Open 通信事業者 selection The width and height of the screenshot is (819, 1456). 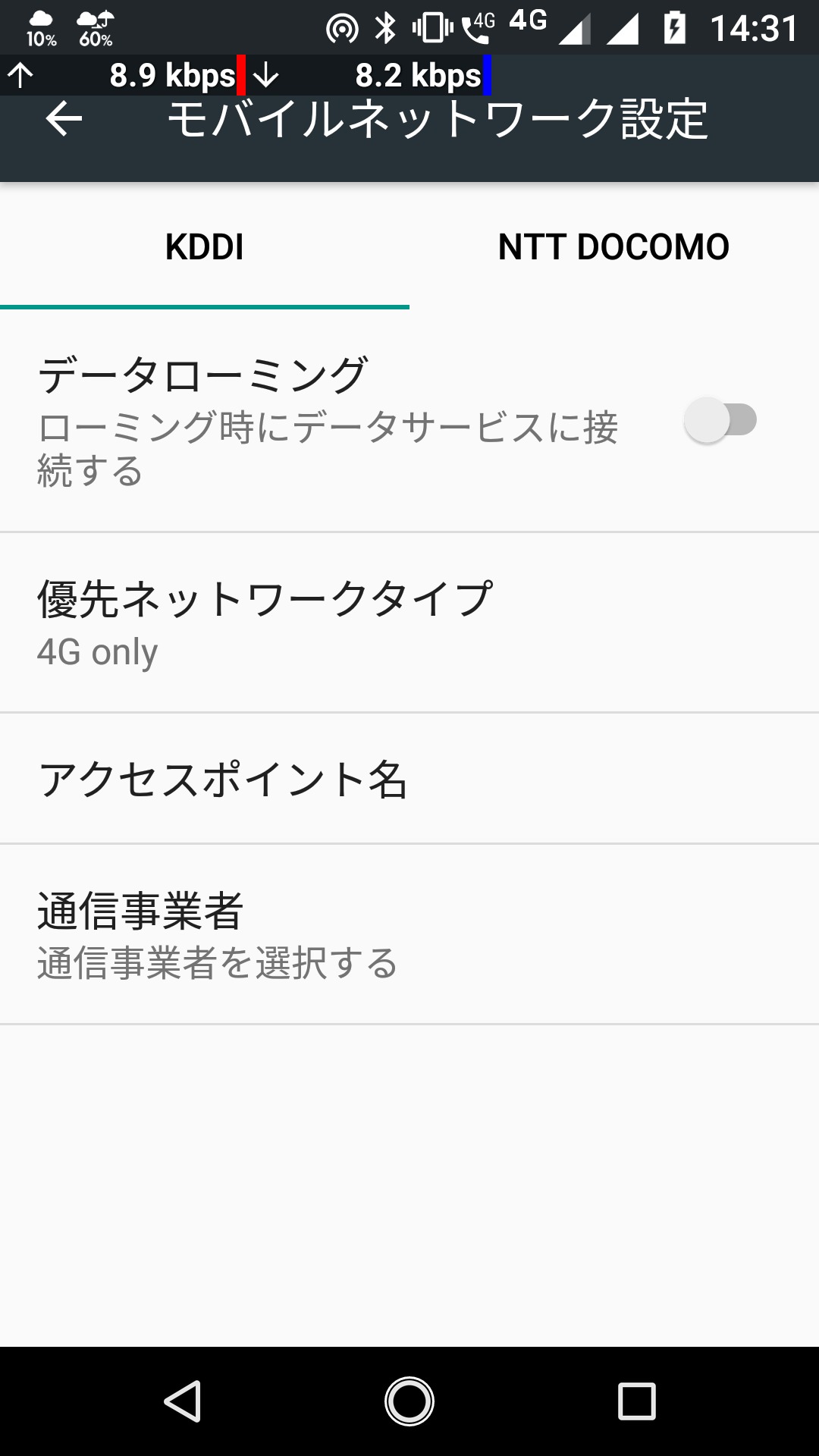pos(409,934)
